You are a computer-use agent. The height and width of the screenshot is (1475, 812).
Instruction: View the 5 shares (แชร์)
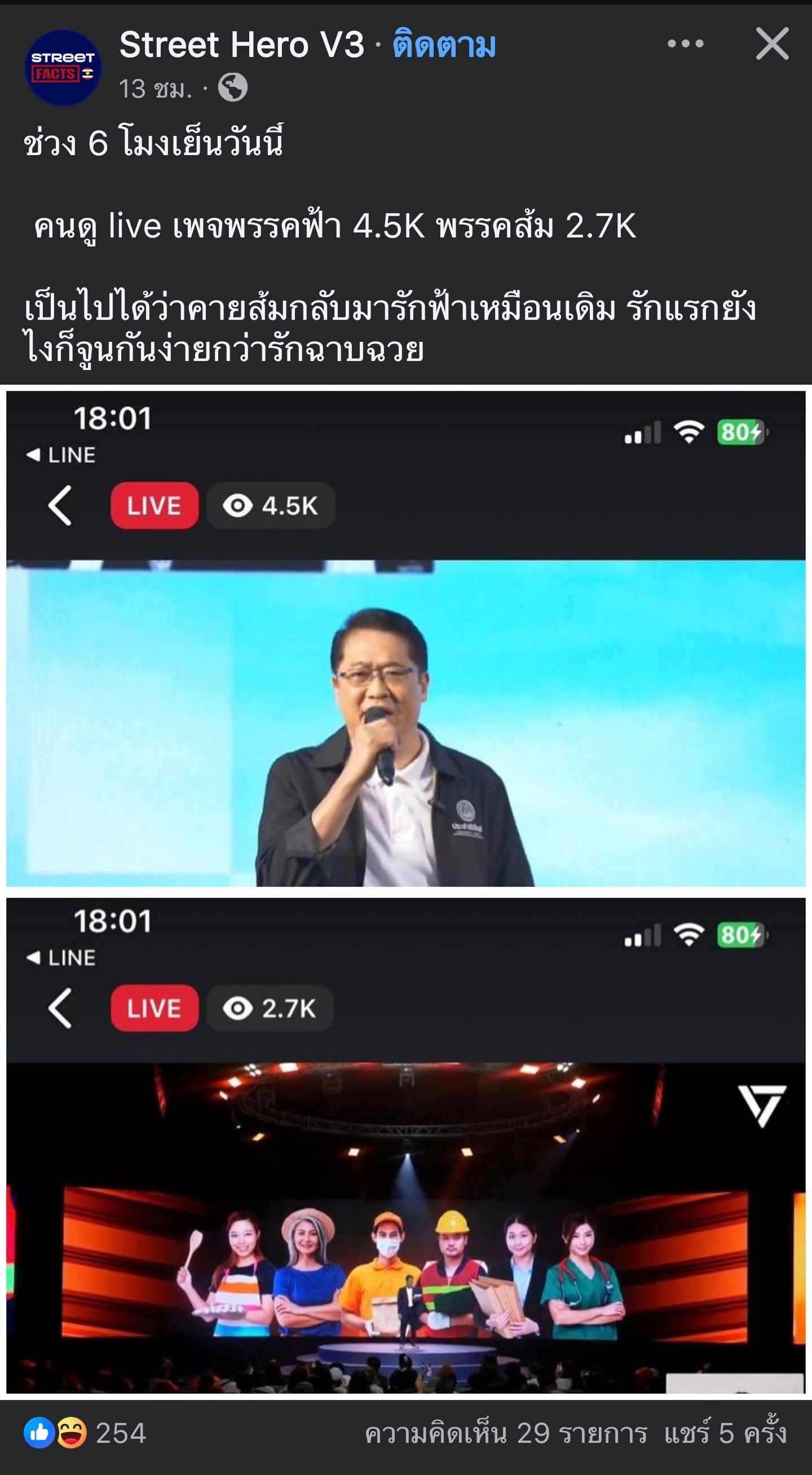pos(725,1434)
